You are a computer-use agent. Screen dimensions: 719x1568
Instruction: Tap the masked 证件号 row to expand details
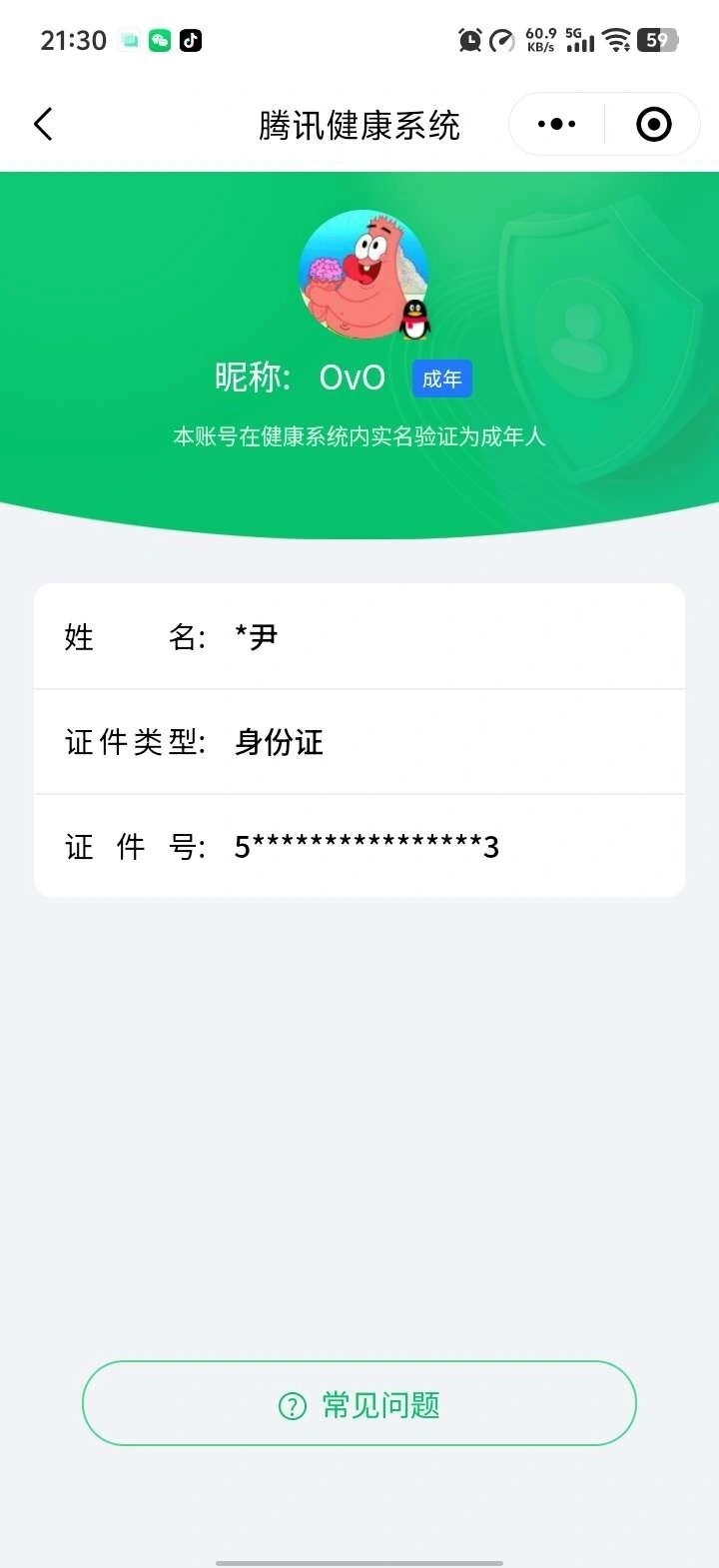pyautogui.click(x=359, y=846)
